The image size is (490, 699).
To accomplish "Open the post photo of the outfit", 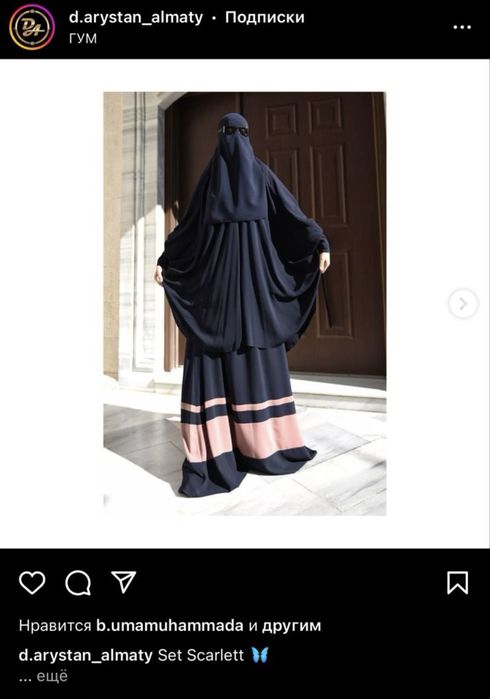I will [x=245, y=304].
